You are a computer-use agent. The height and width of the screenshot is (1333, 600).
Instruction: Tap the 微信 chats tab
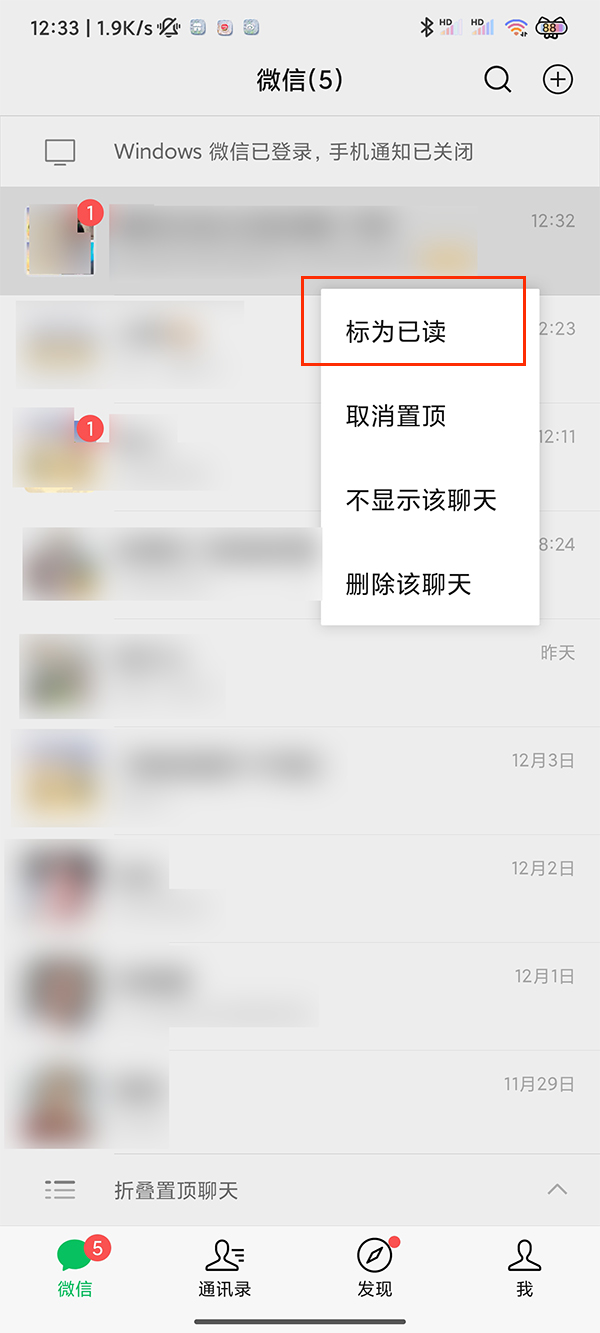click(x=76, y=1267)
